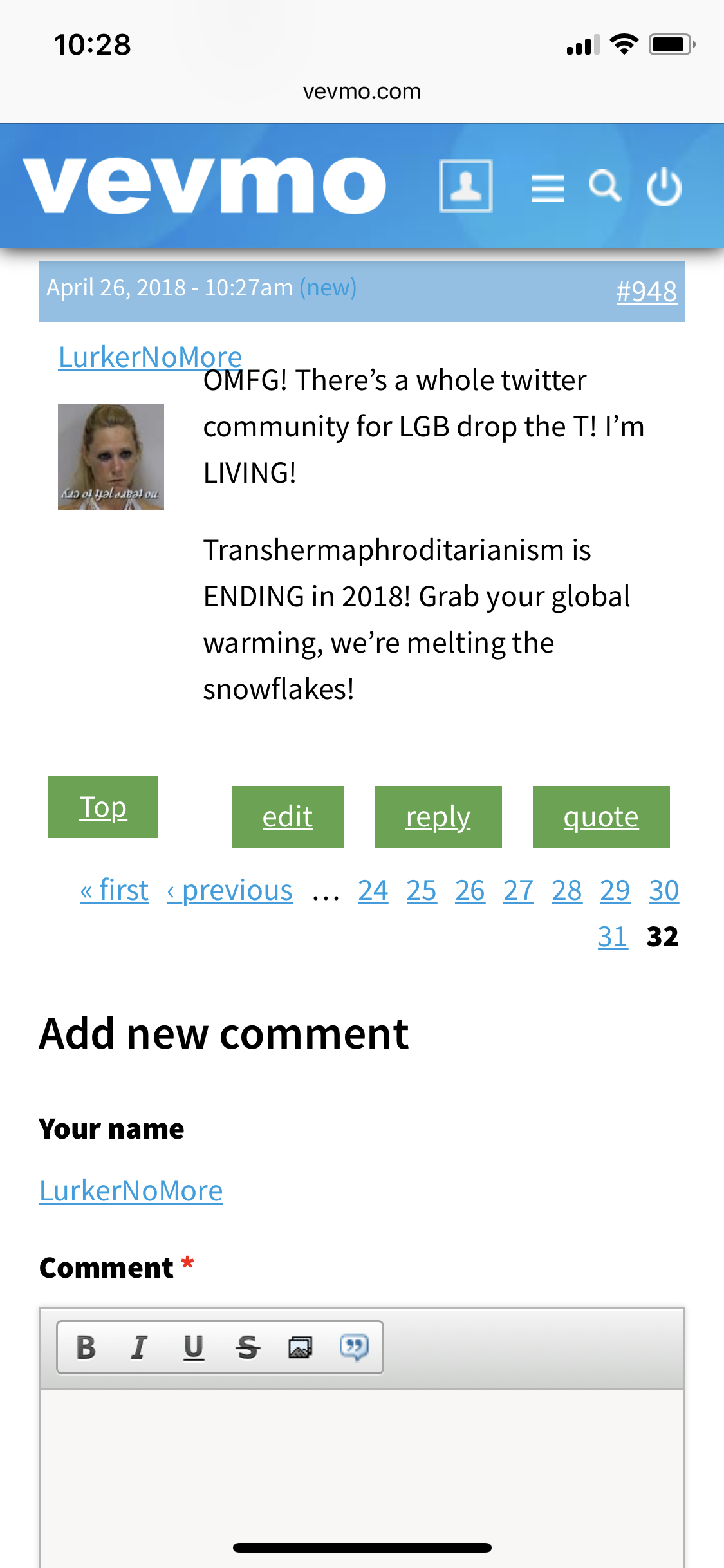Open the hamburger menu
Image resolution: width=724 pixels, height=1568 pixels.
point(548,189)
